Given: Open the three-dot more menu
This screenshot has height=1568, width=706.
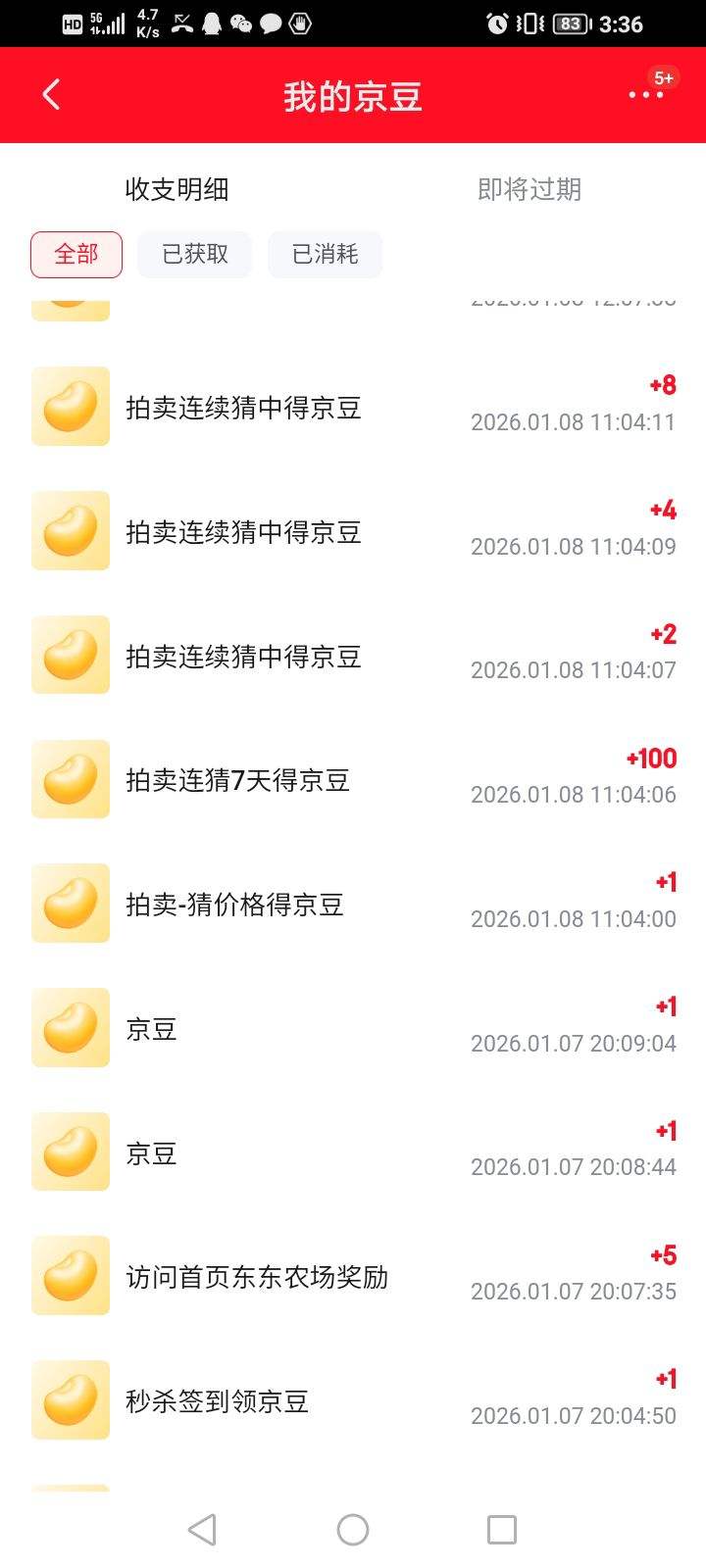Looking at the screenshot, I should click(x=646, y=94).
